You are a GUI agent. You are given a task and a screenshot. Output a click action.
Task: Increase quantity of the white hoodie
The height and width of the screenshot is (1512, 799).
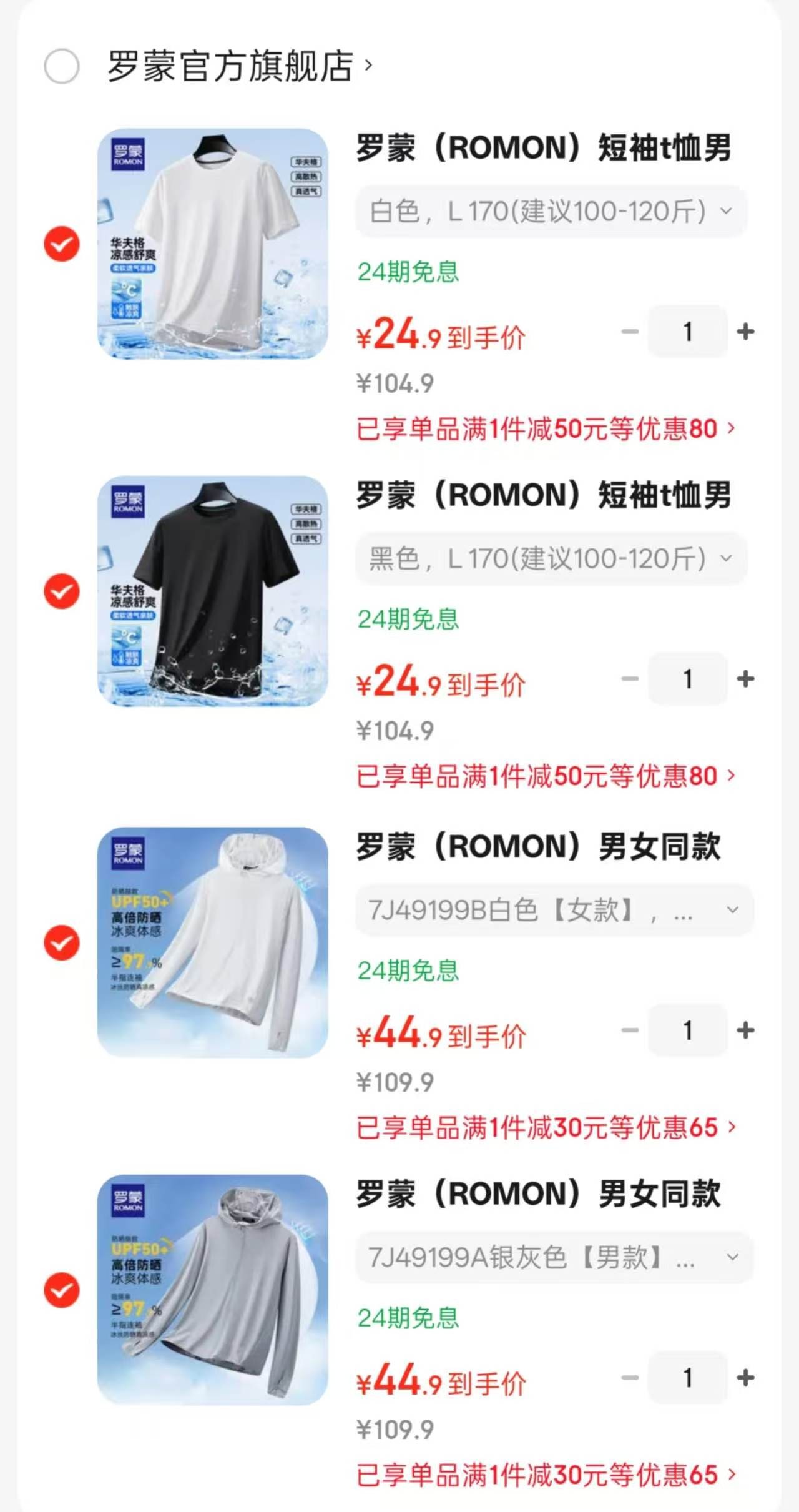pos(745,1030)
